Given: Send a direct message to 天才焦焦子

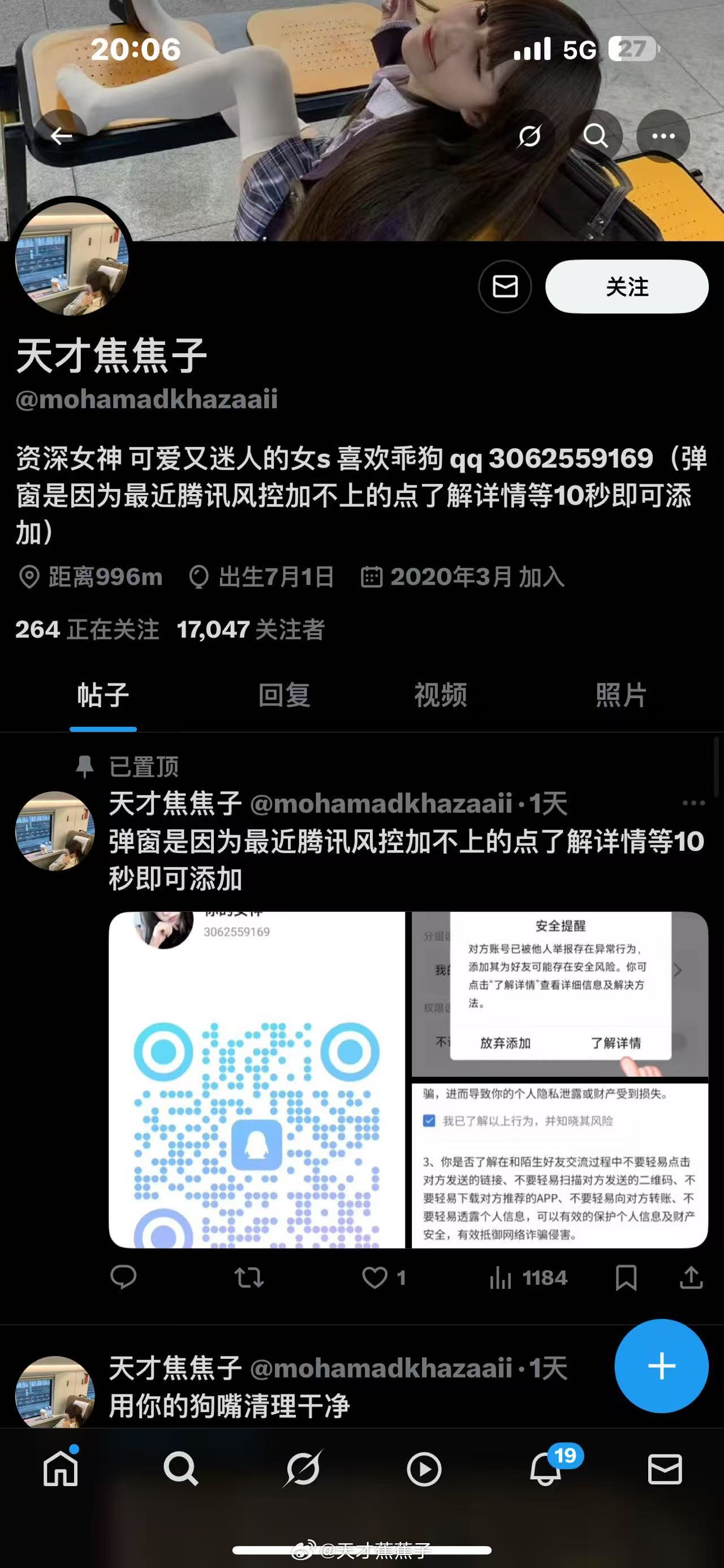Looking at the screenshot, I should pos(505,286).
